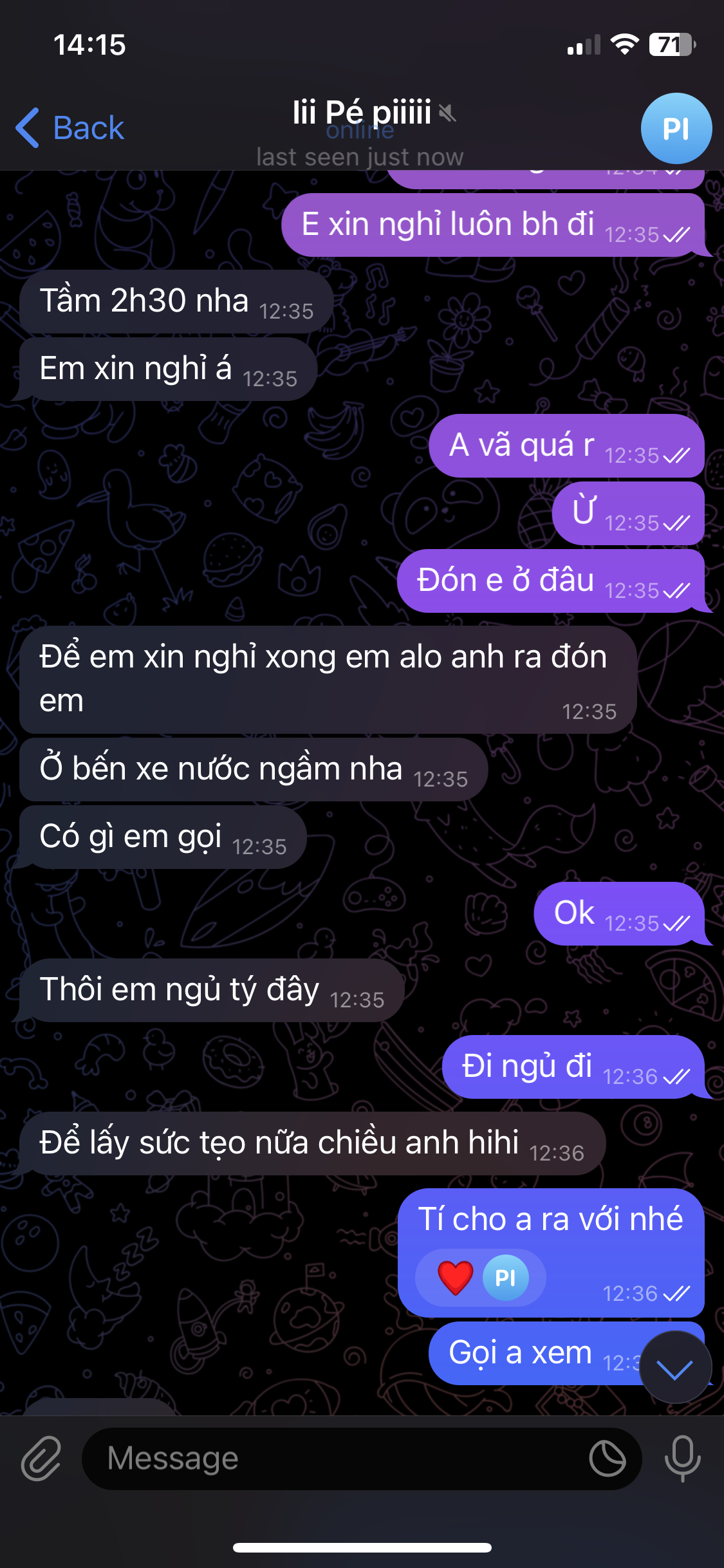
Task: Focus the Message input field
Action: coord(335,1458)
